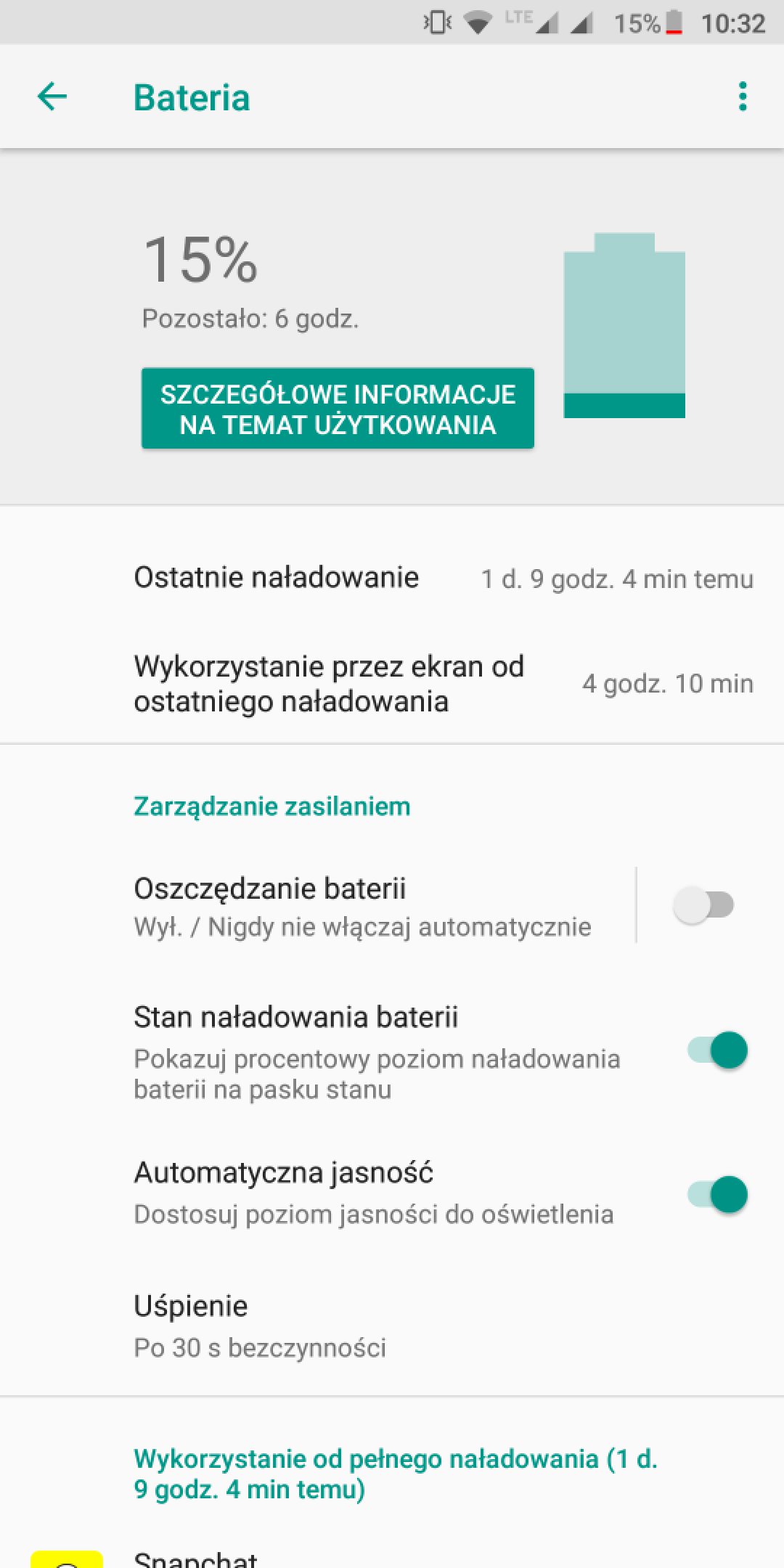Turn off Automatyczna jasność
Image resolution: width=784 pixels, height=1568 pixels.
pyautogui.click(x=717, y=1194)
